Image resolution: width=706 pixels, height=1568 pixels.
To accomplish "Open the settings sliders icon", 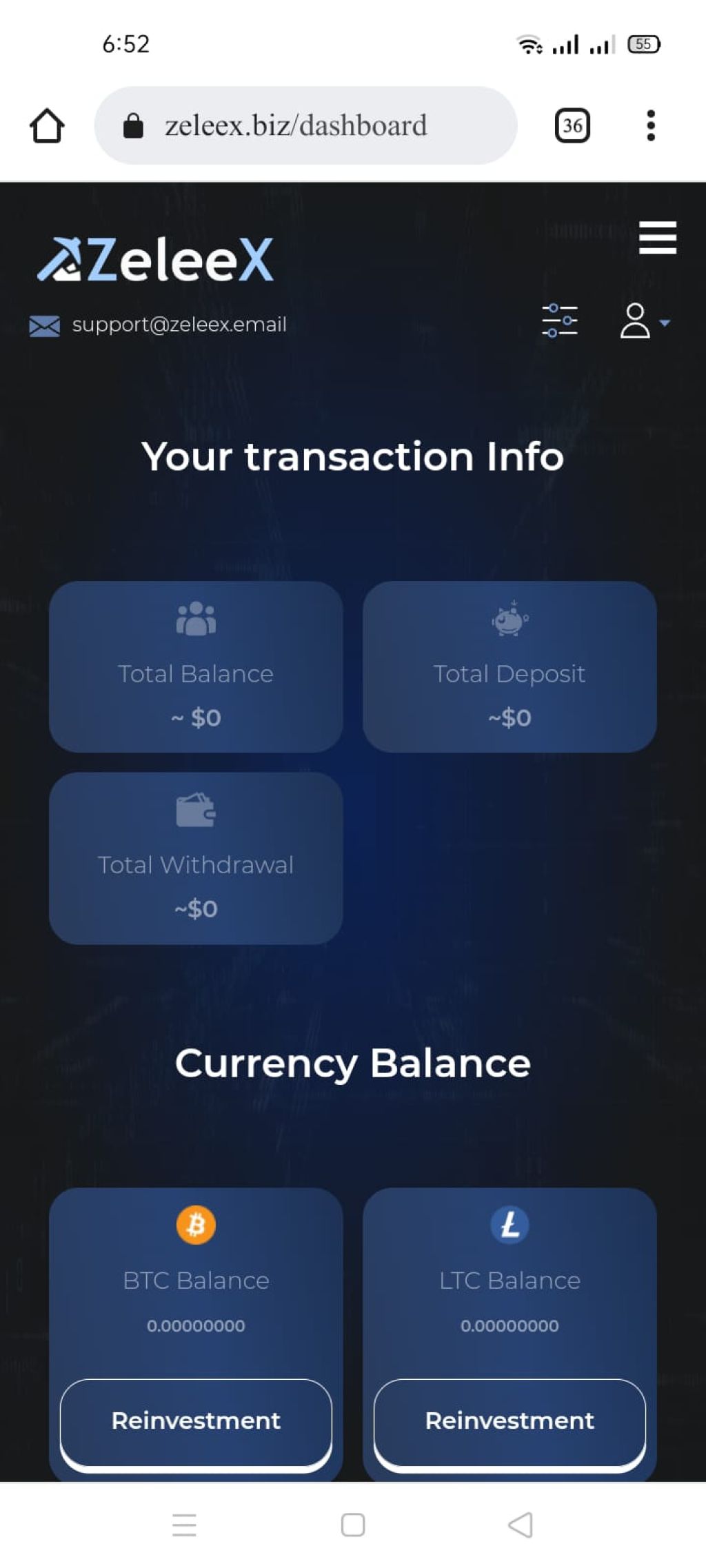I will click(x=559, y=321).
